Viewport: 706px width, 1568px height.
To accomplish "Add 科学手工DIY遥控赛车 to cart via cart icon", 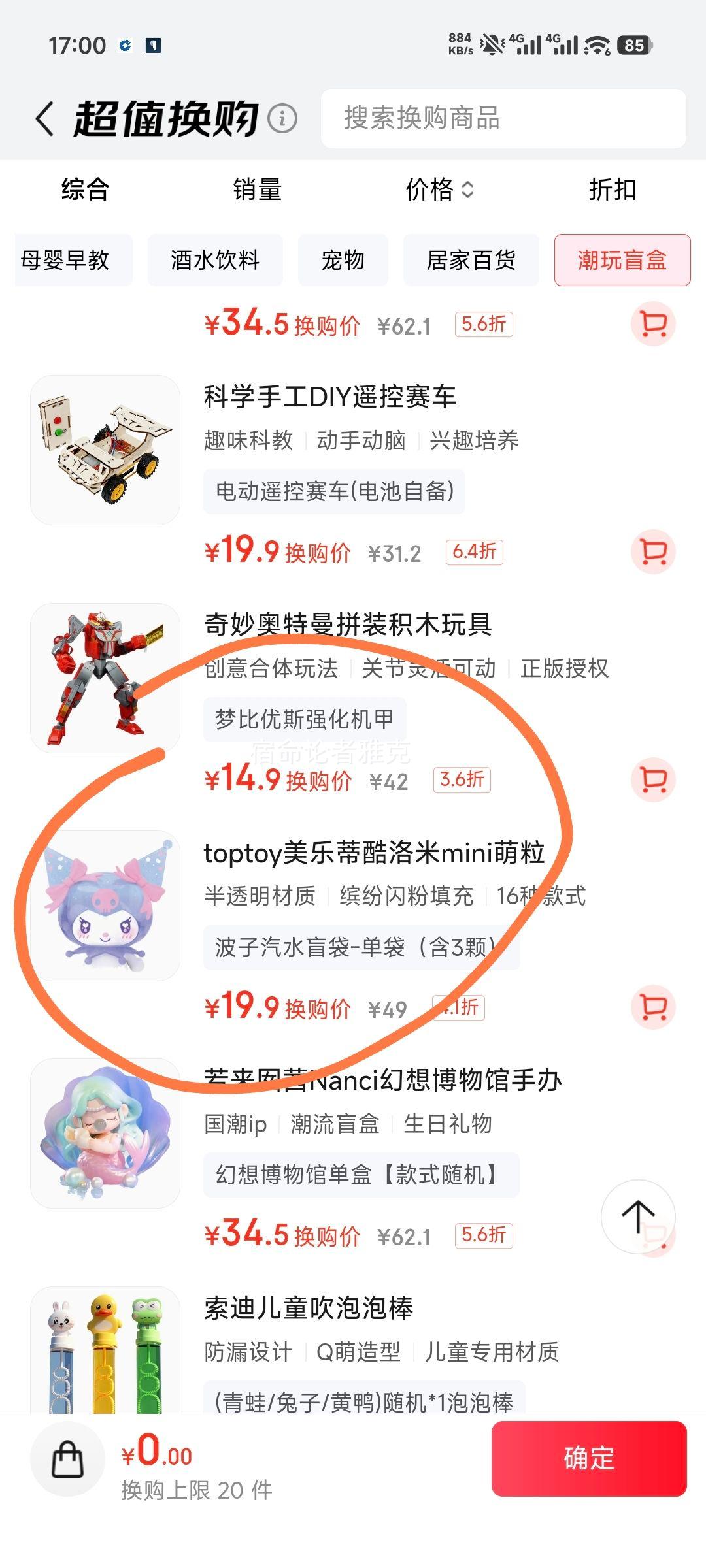I will point(653,552).
